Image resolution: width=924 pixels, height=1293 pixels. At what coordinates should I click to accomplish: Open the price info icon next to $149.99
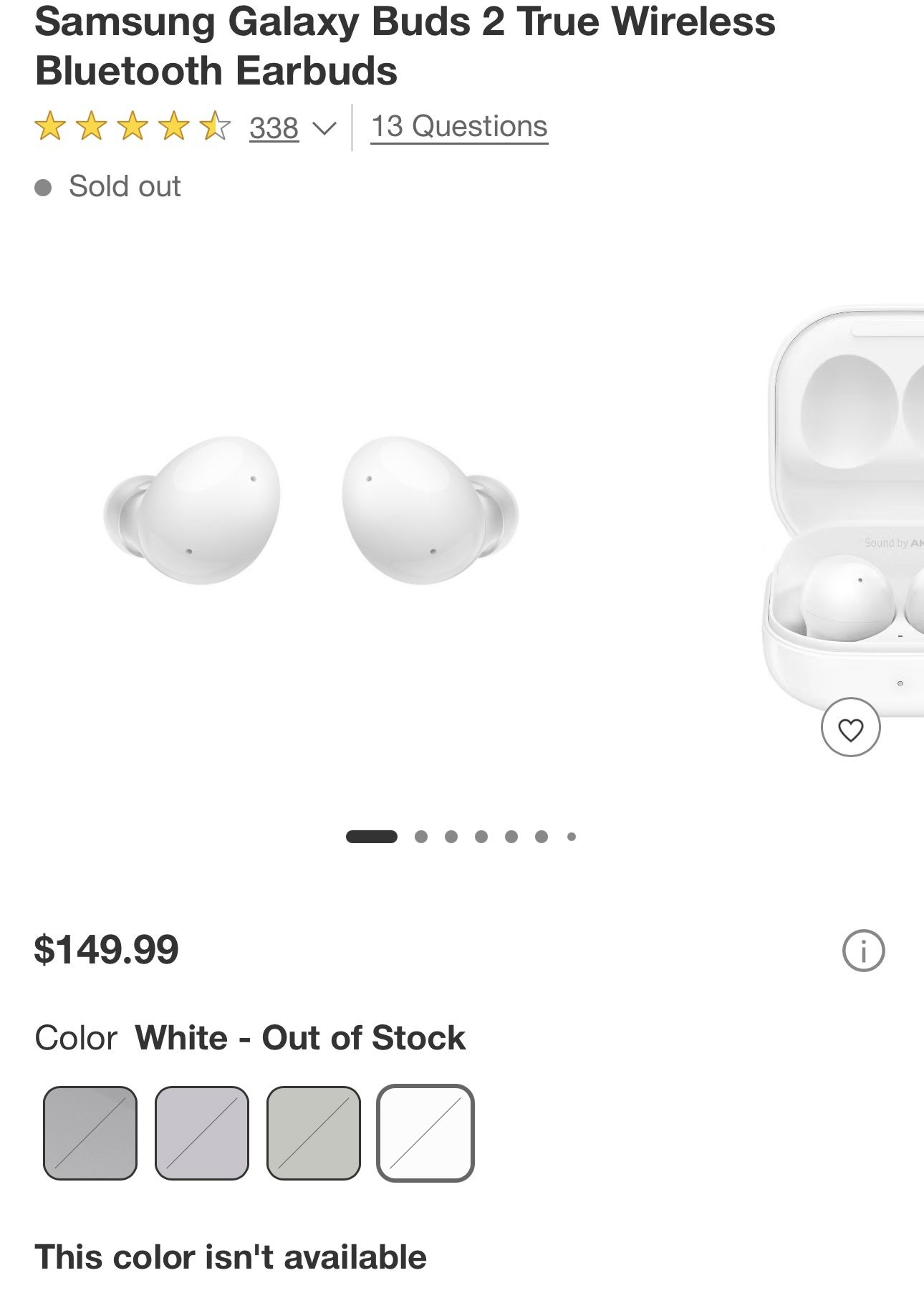865,950
